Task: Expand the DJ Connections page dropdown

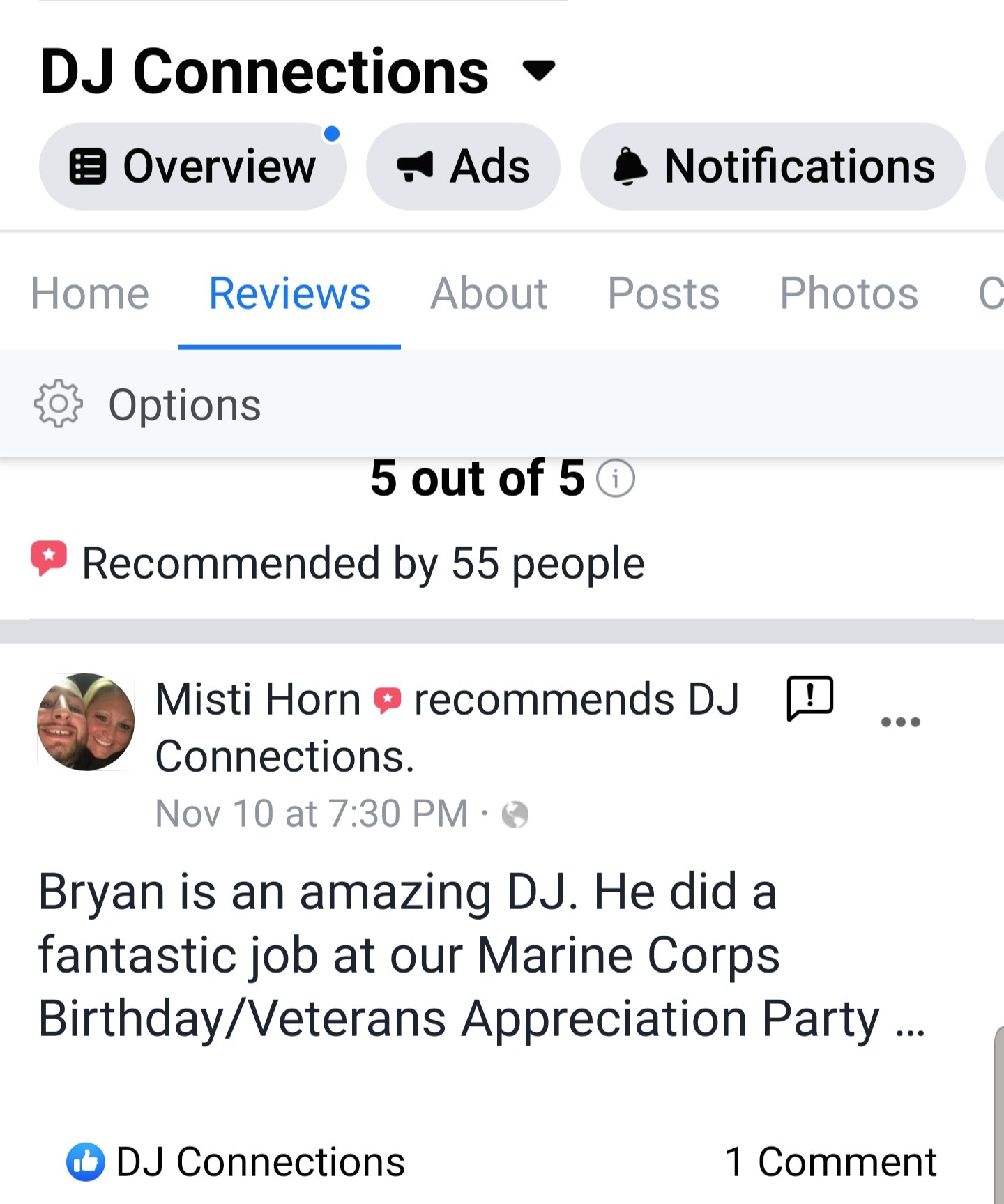Action: (x=538, y=70)
